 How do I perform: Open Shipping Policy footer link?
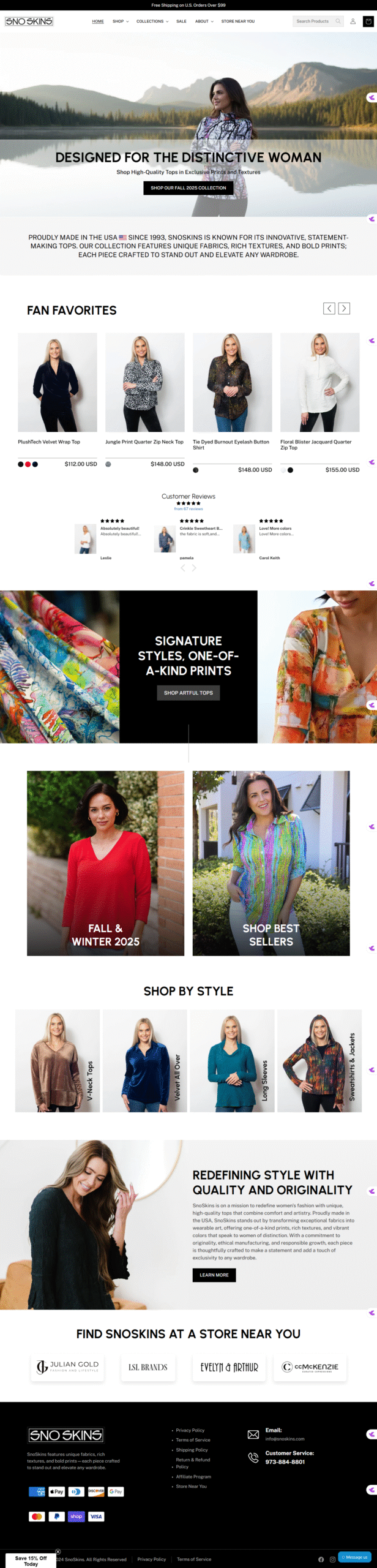pyautogui.click(x=192, y=1450)
